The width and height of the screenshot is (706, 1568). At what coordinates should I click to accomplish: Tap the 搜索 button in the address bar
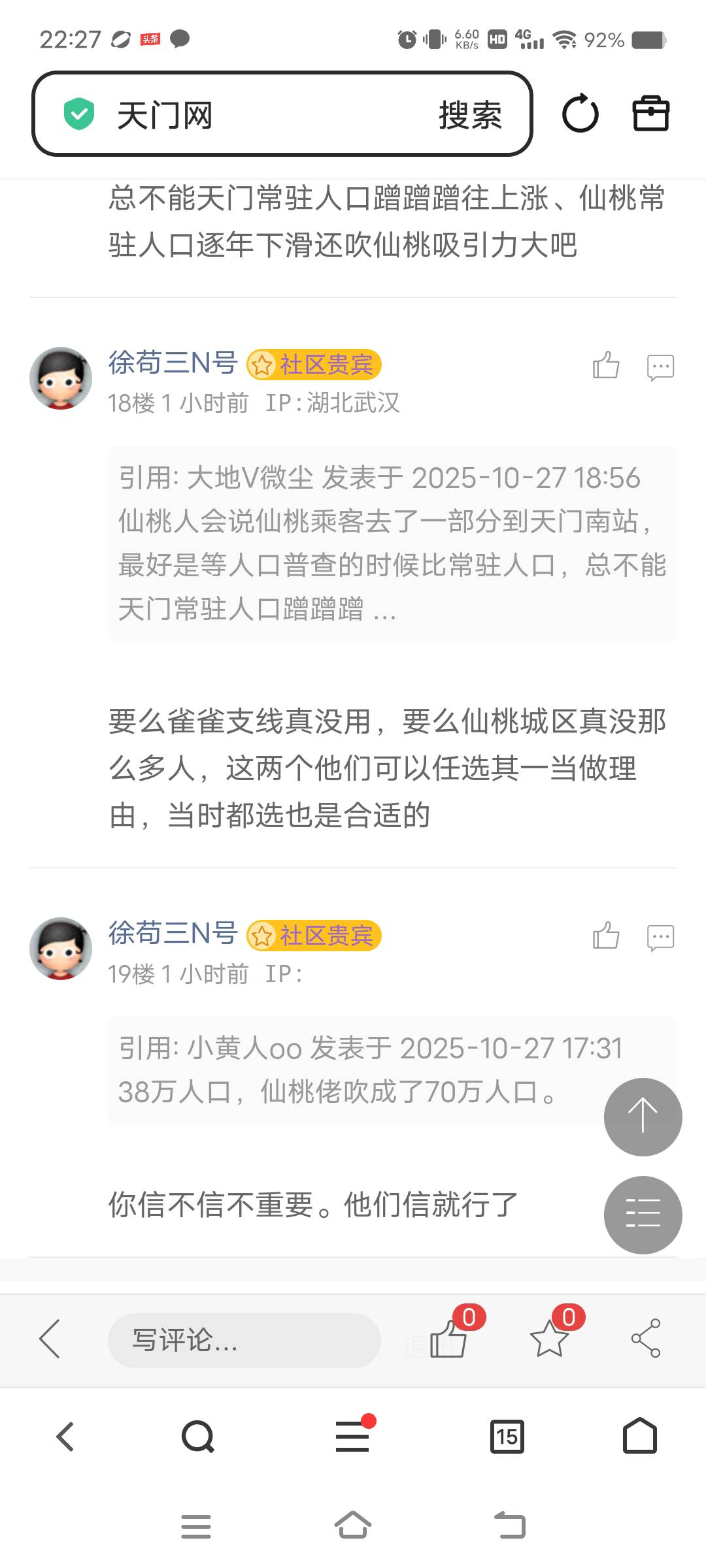point(470,115)
